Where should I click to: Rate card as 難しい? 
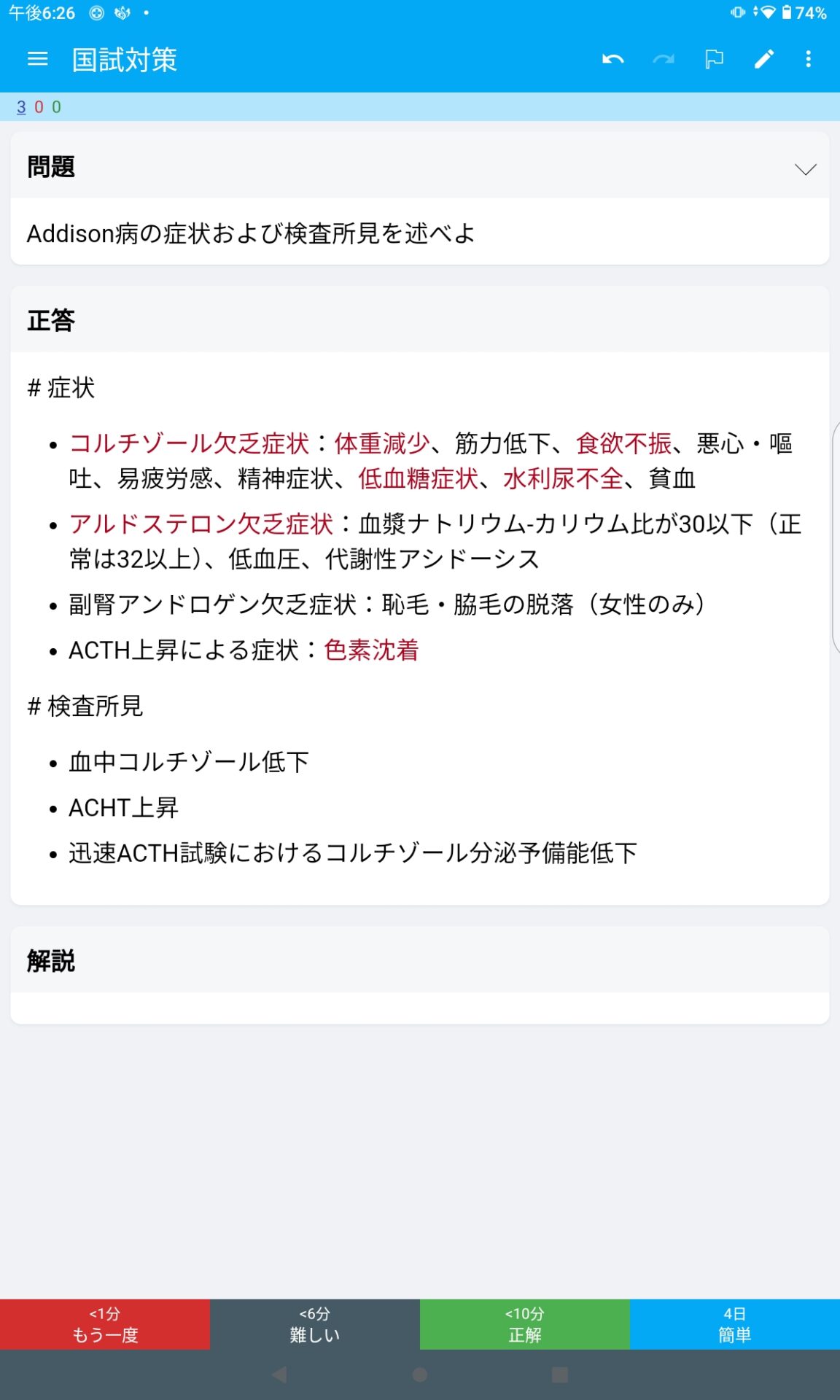tap(315, 1324)
